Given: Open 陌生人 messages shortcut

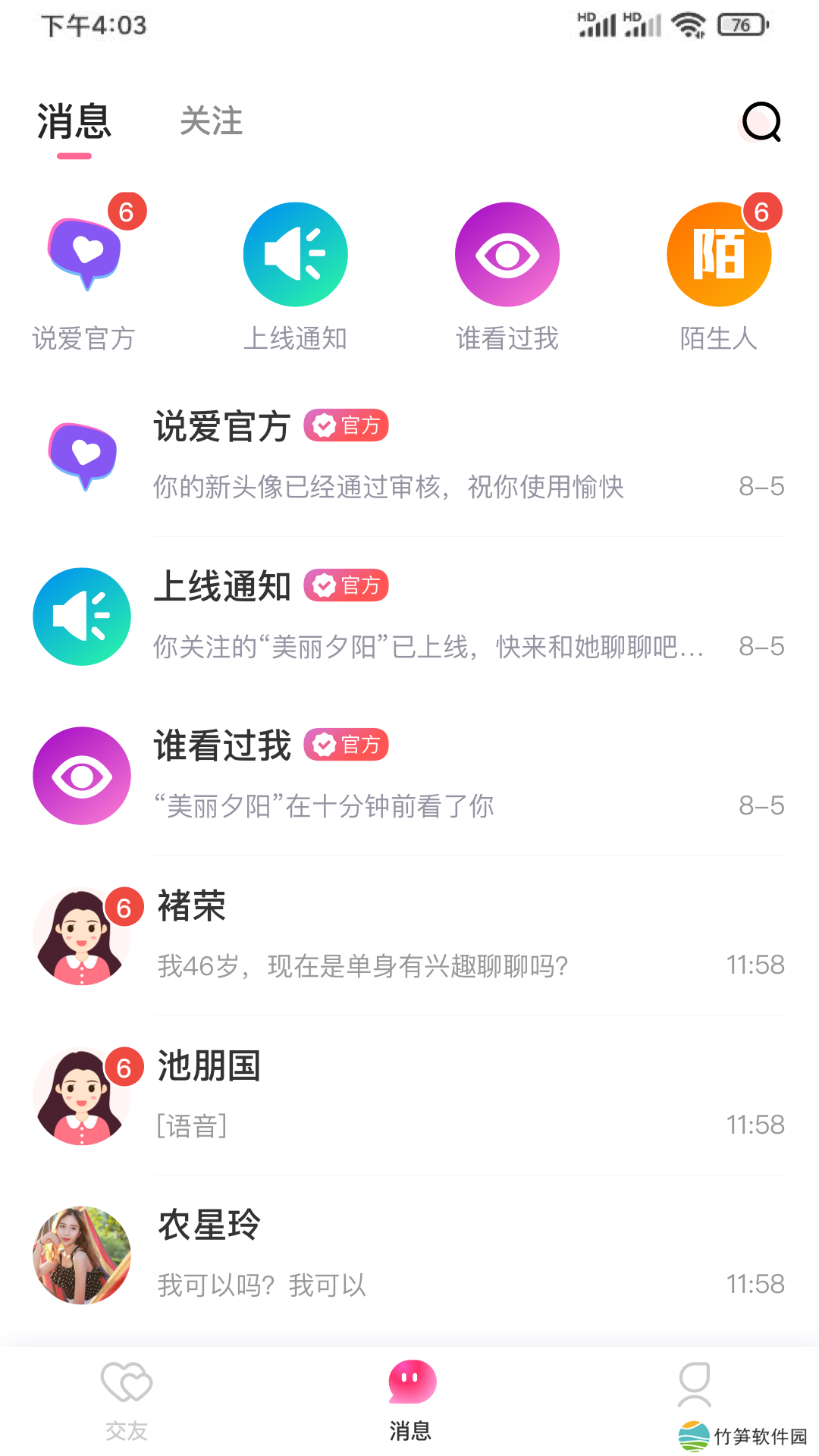Looking at the screenshot, I should (x=718, y=255).
